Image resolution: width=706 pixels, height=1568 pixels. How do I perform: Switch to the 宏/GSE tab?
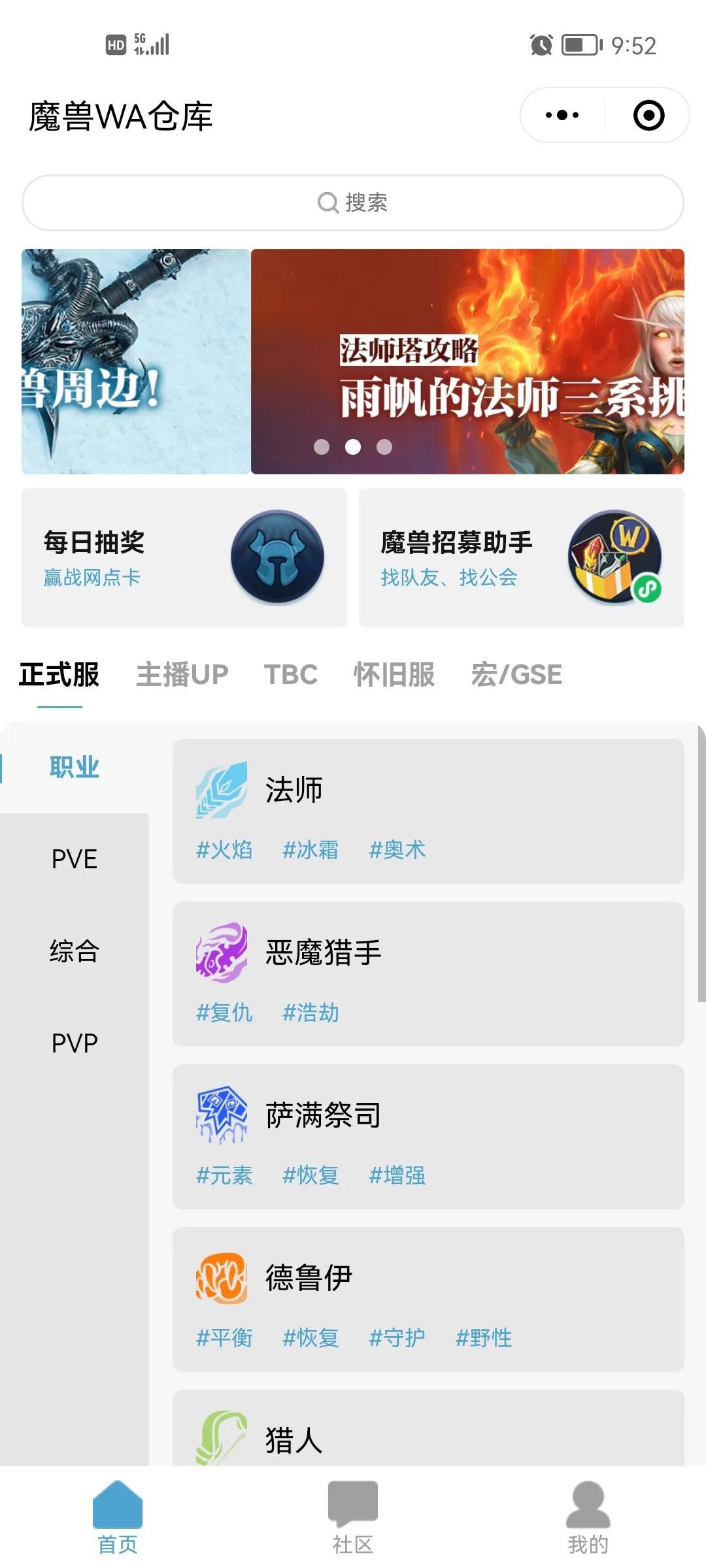pyautogui.click(x=516, y=675)
